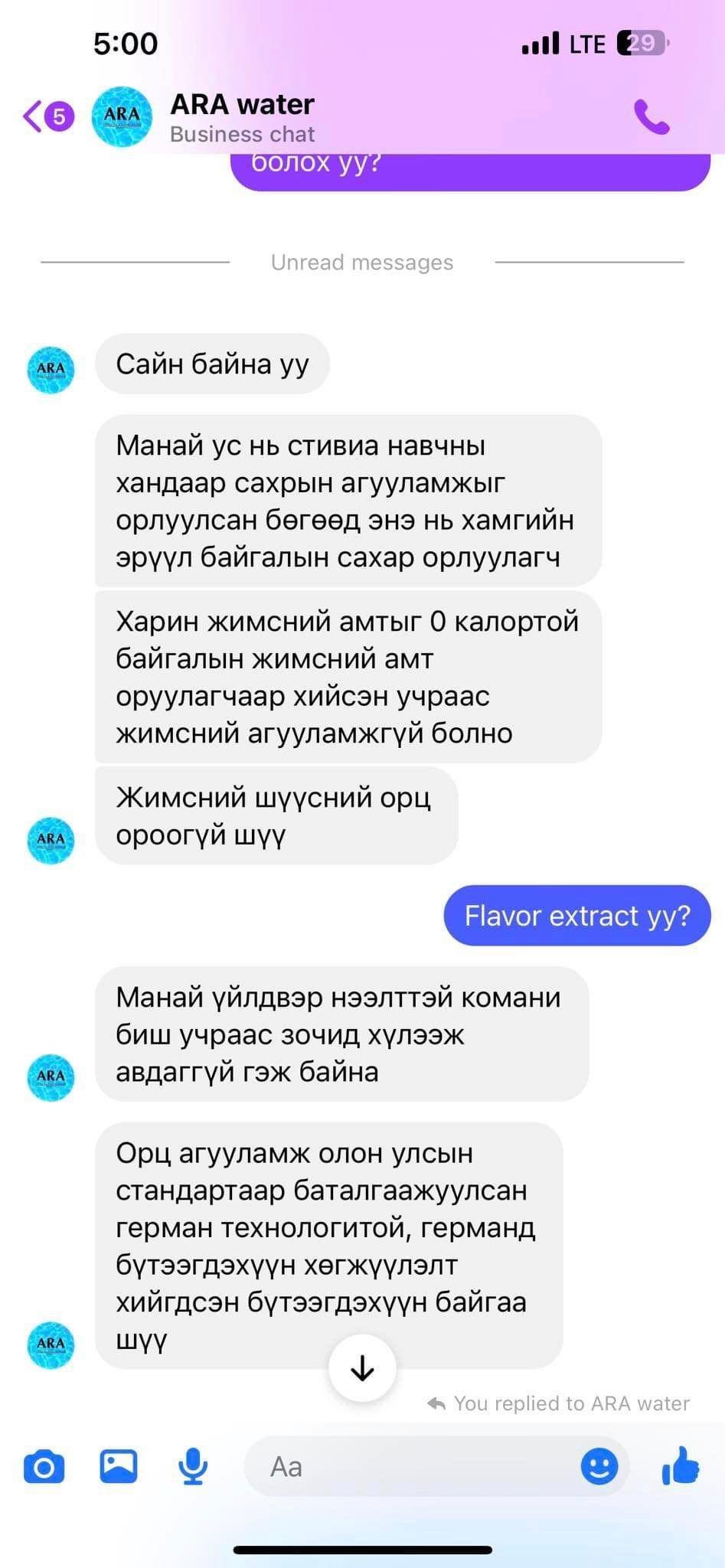The width and height of the screenshot is (725, 1568).
Task: Start a voice call with ARA water
Action: pos(652,117)
